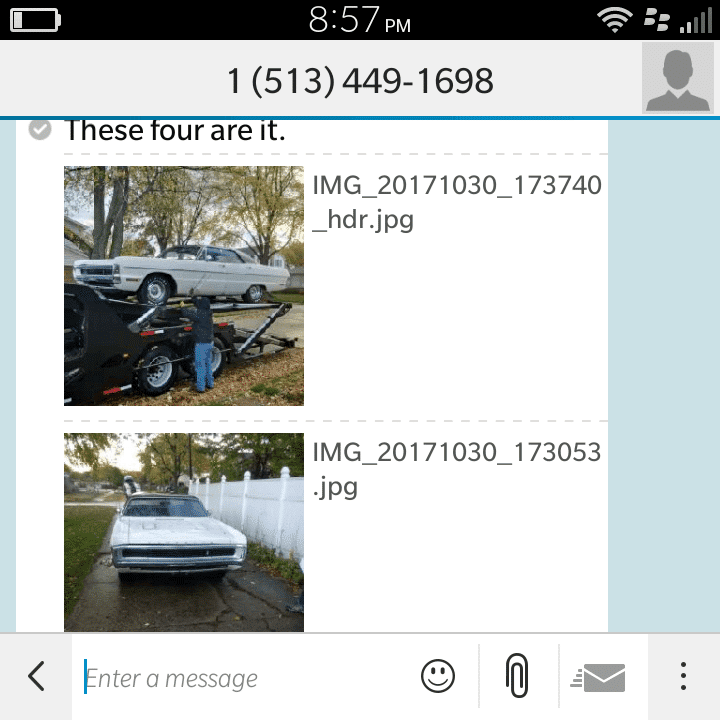Open the contact avatar in the header
The height and width of the screenshot is (720, 720).
click(x=680, y=79)
